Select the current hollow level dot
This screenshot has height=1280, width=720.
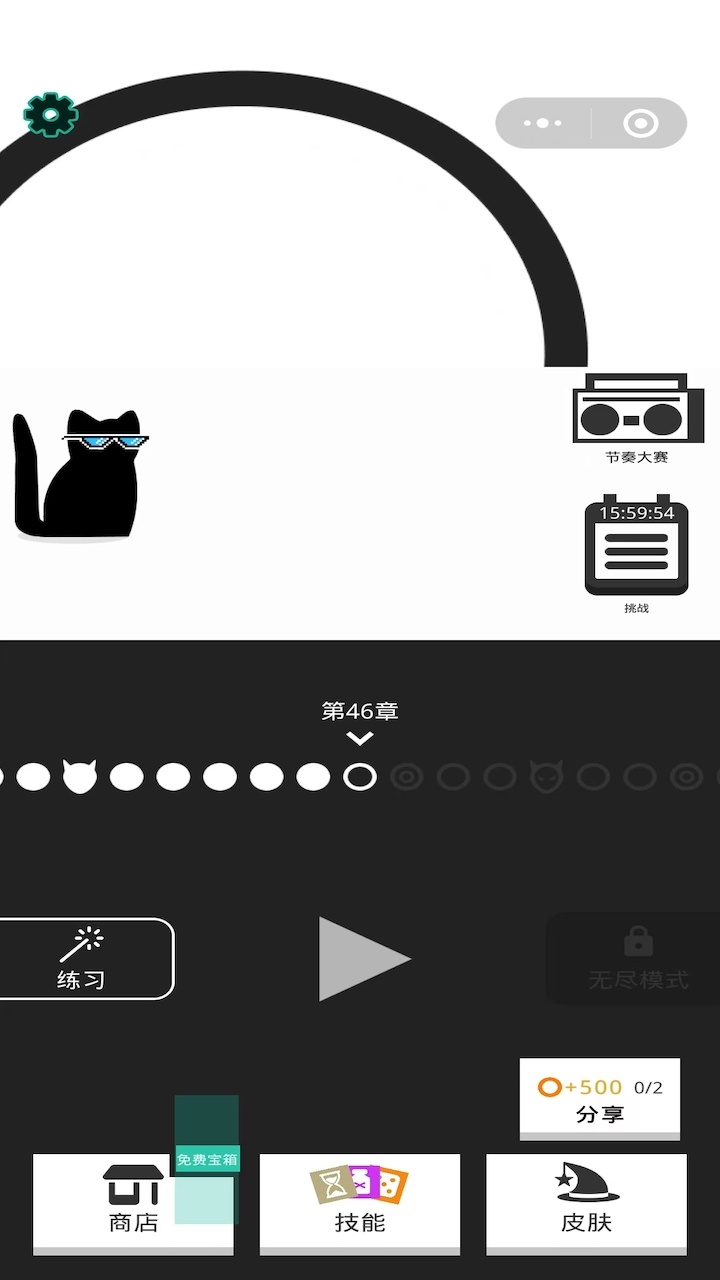click(x=360, y=777)
